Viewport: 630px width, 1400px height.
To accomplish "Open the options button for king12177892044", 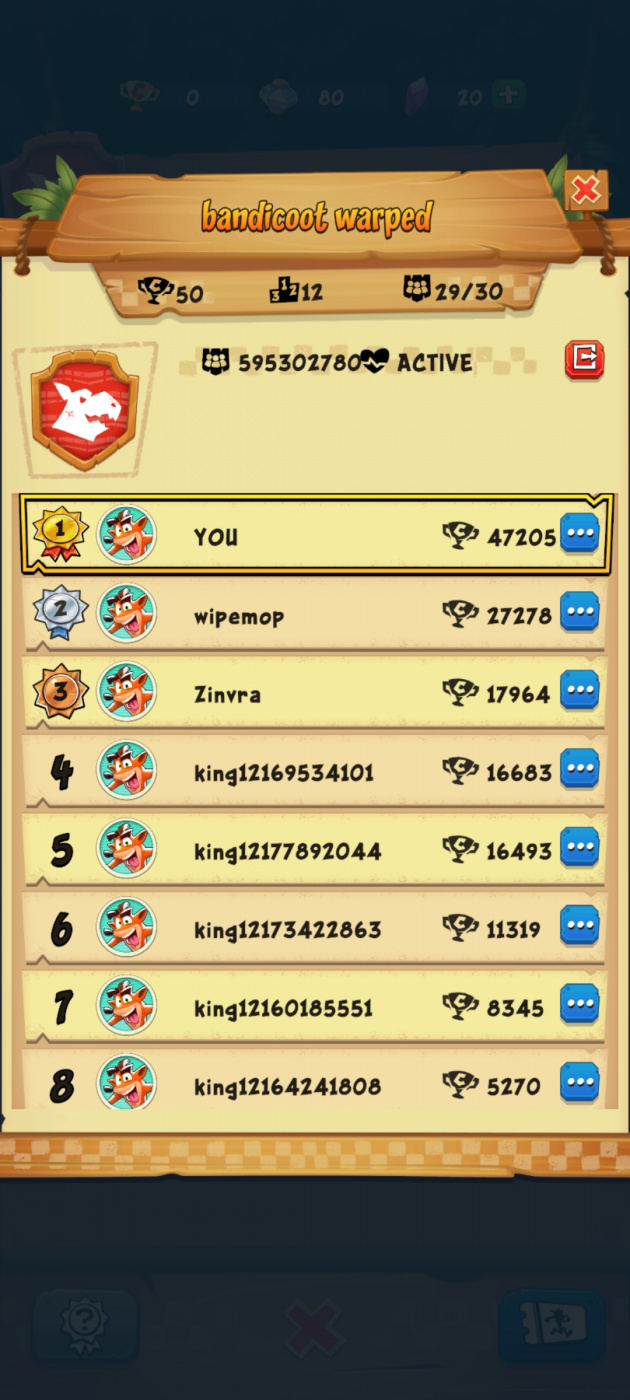I will (x=580, y=848).
